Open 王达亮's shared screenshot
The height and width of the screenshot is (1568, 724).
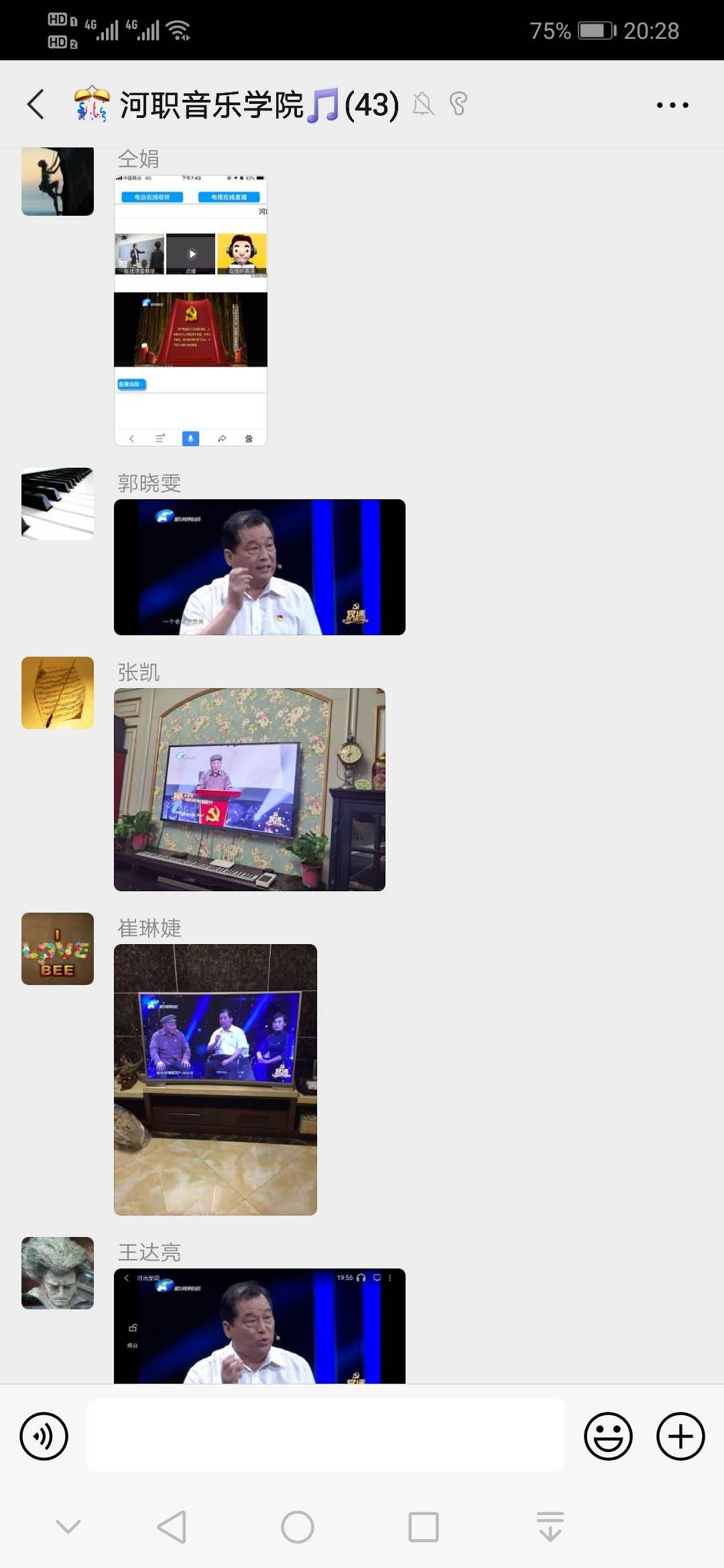point(259,1325)
